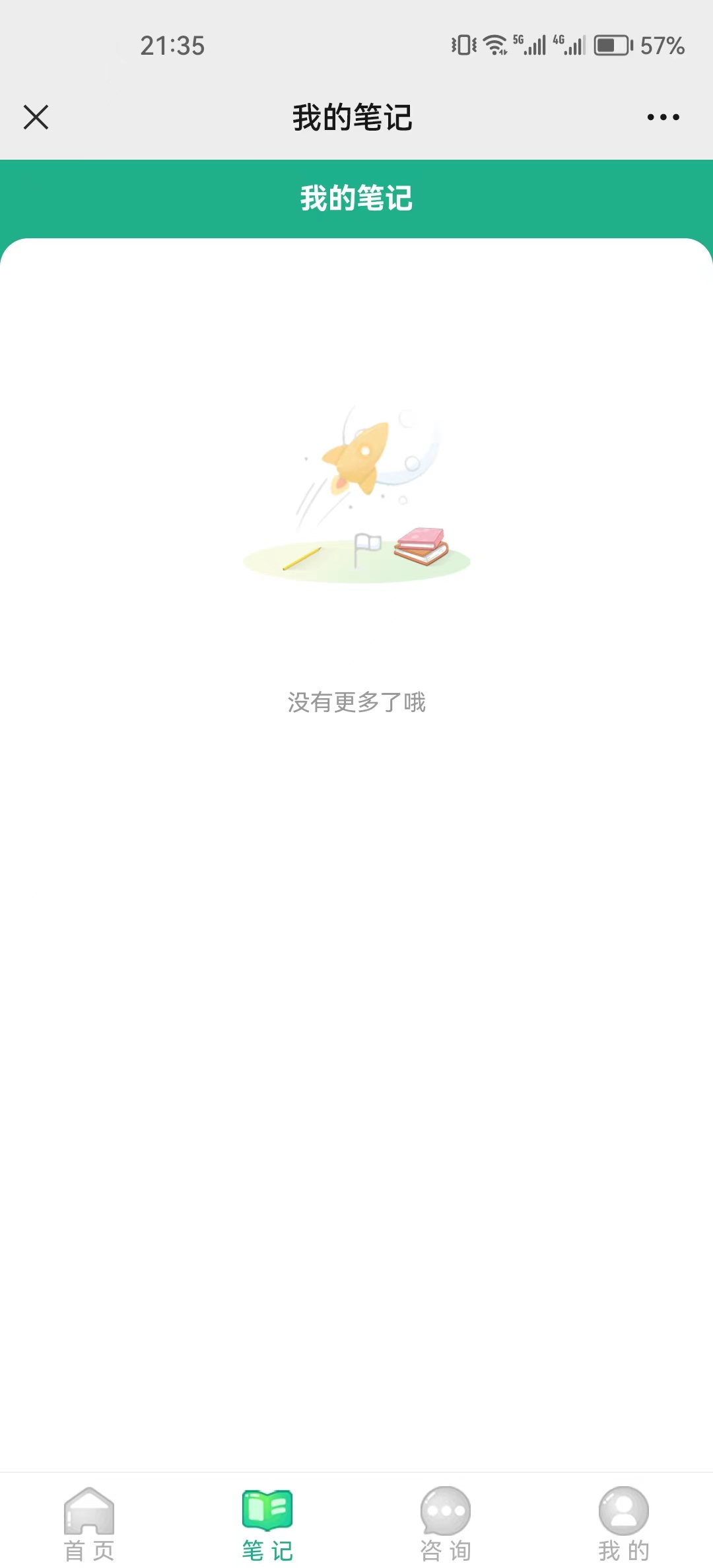This screenshot has width=713, height=1568.
Task: Switch to the 首页 tab
Action: [x=89, y=1522]
